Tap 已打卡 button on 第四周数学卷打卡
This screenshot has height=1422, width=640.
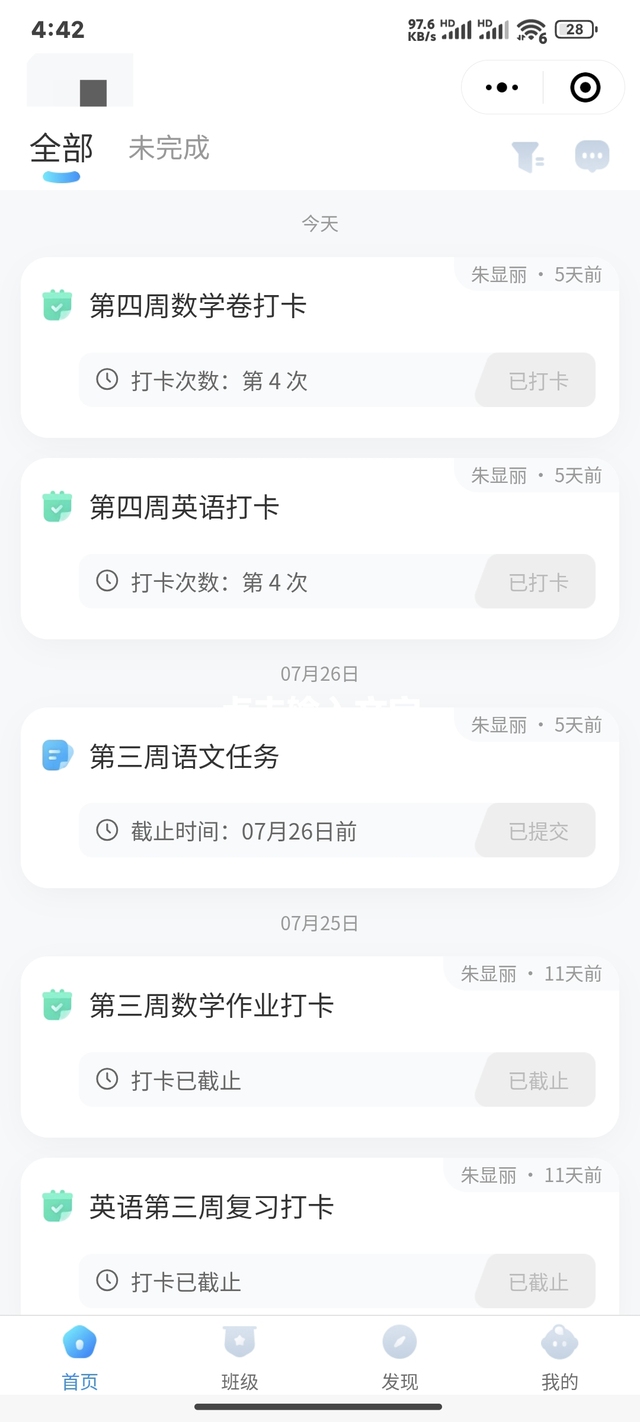coord(536,380)
